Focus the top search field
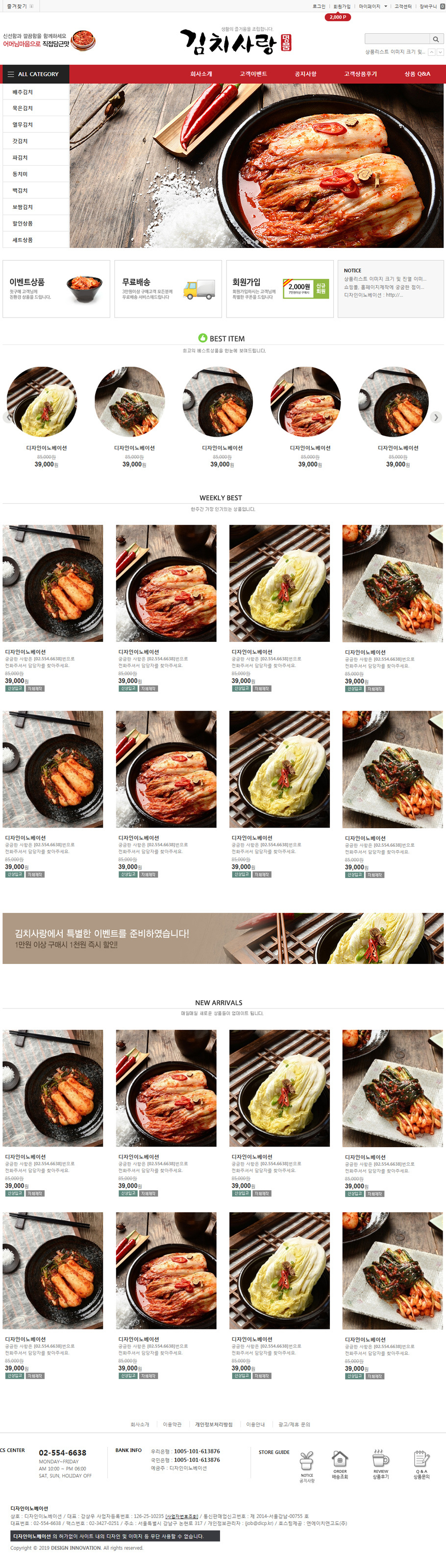The height and width of the screenshot is (1568, 446). click(396, 39)
